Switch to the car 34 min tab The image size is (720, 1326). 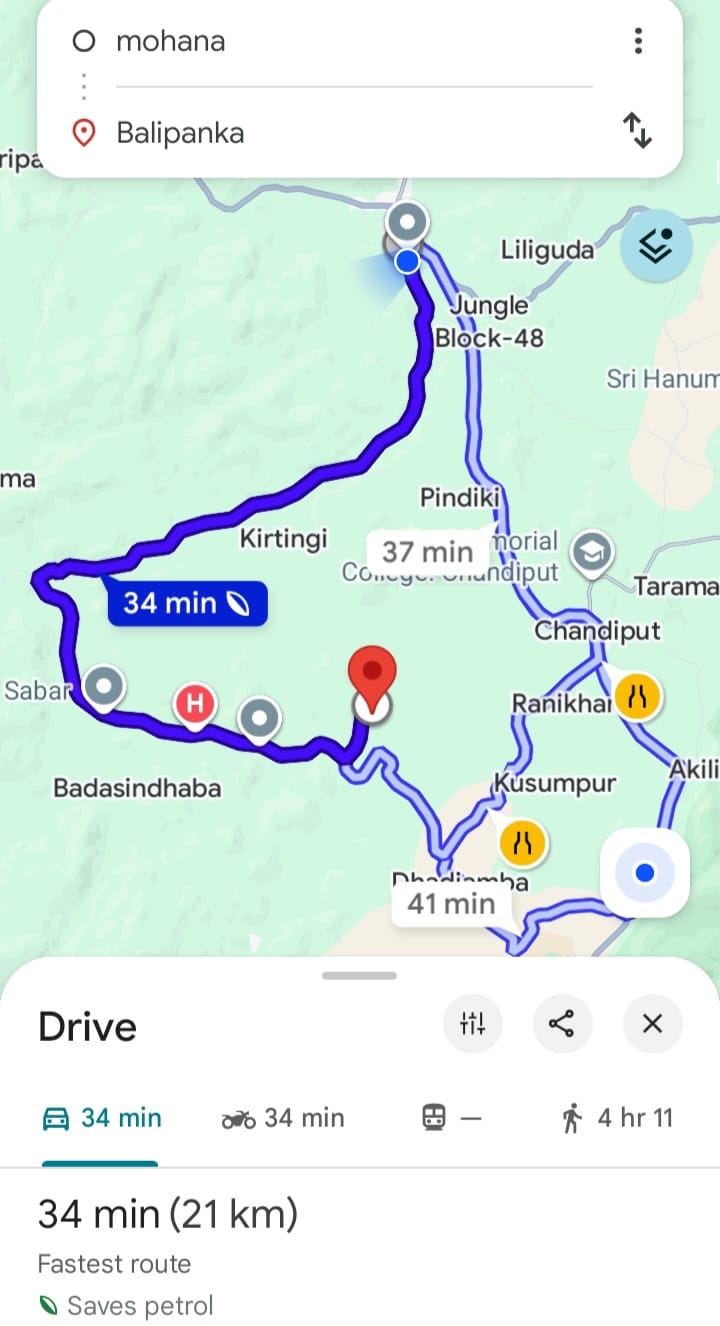click(101, 1118)
